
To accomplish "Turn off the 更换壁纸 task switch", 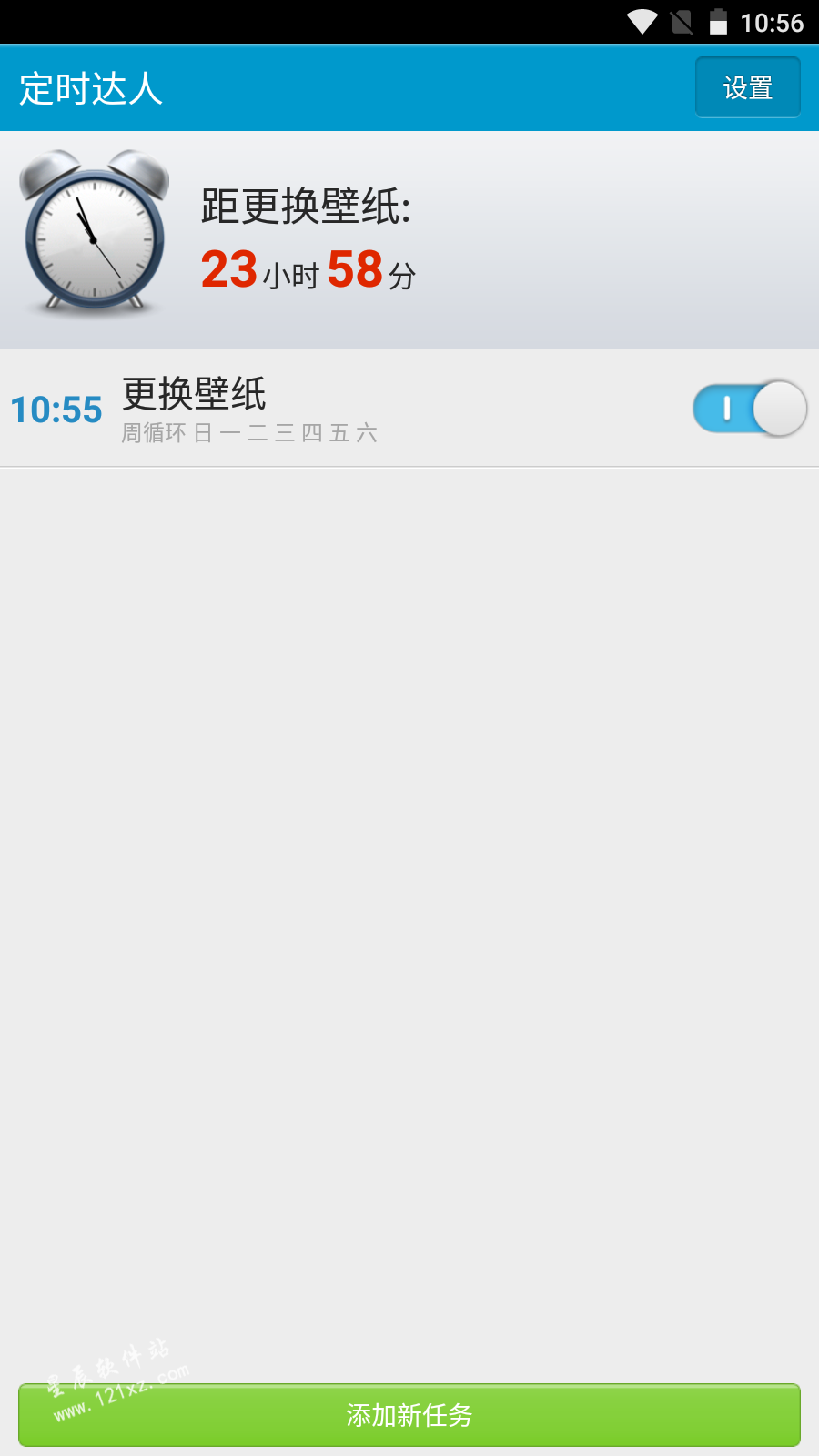I will 750,409.
